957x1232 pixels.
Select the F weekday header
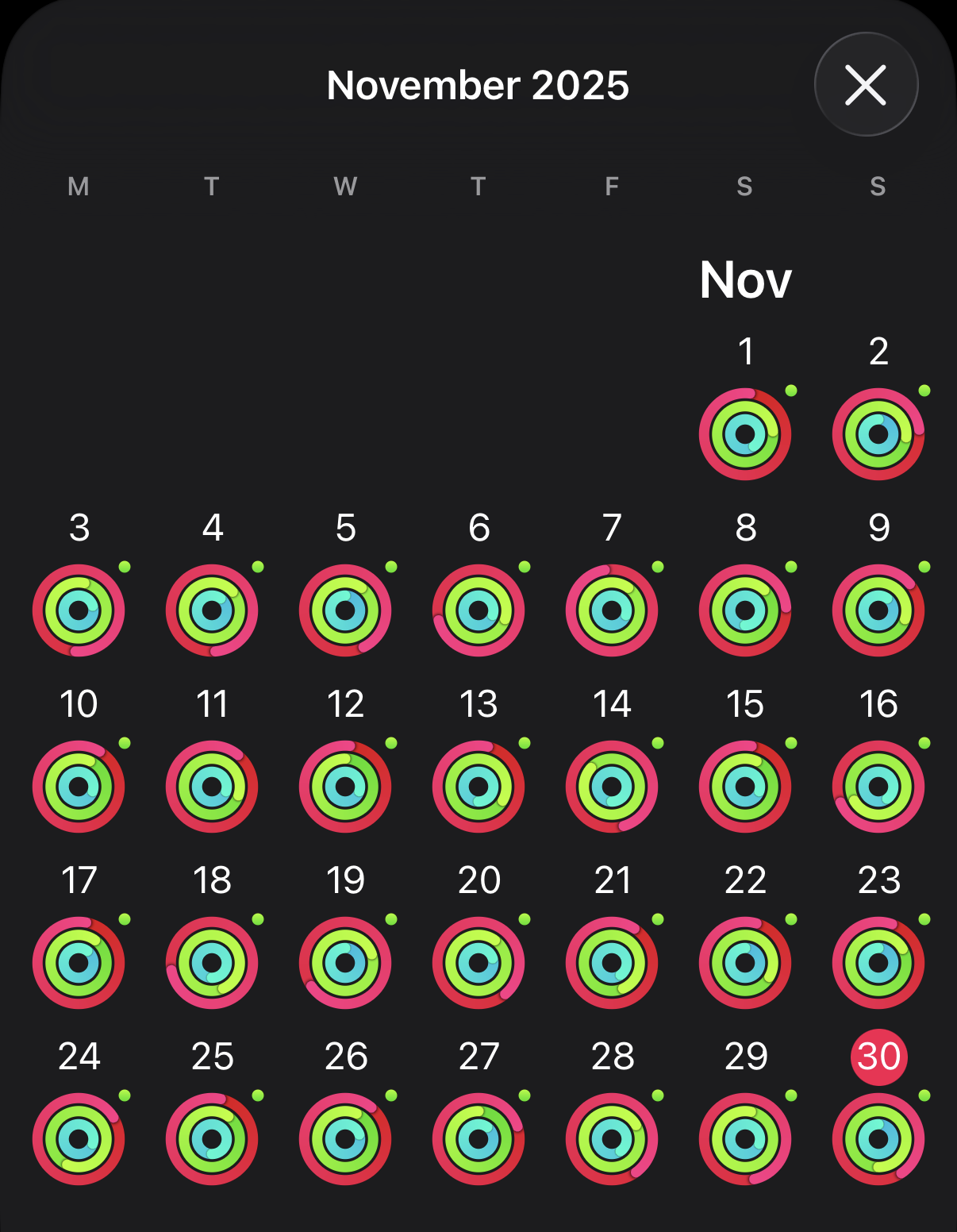coord(611,186)
